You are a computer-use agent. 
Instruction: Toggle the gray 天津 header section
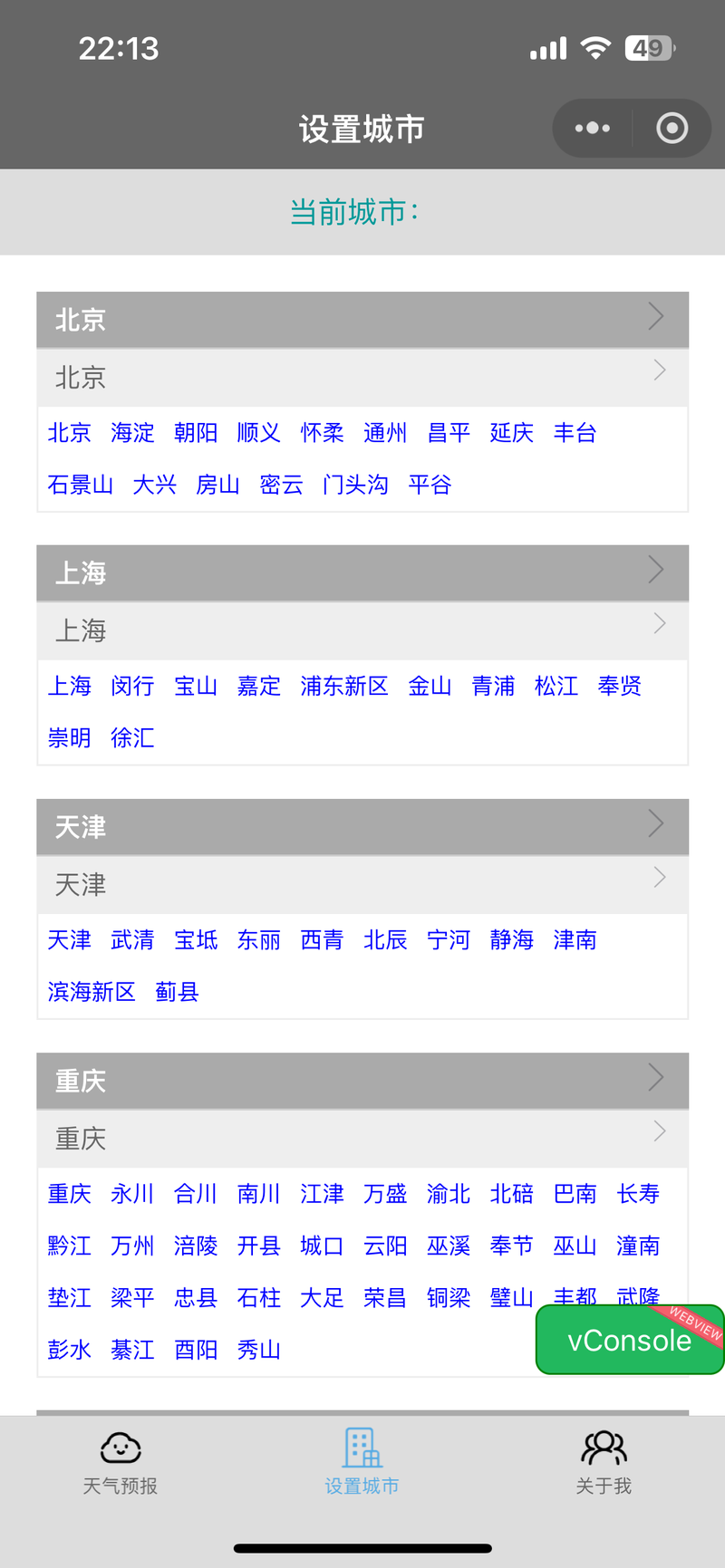coord(362,827)
